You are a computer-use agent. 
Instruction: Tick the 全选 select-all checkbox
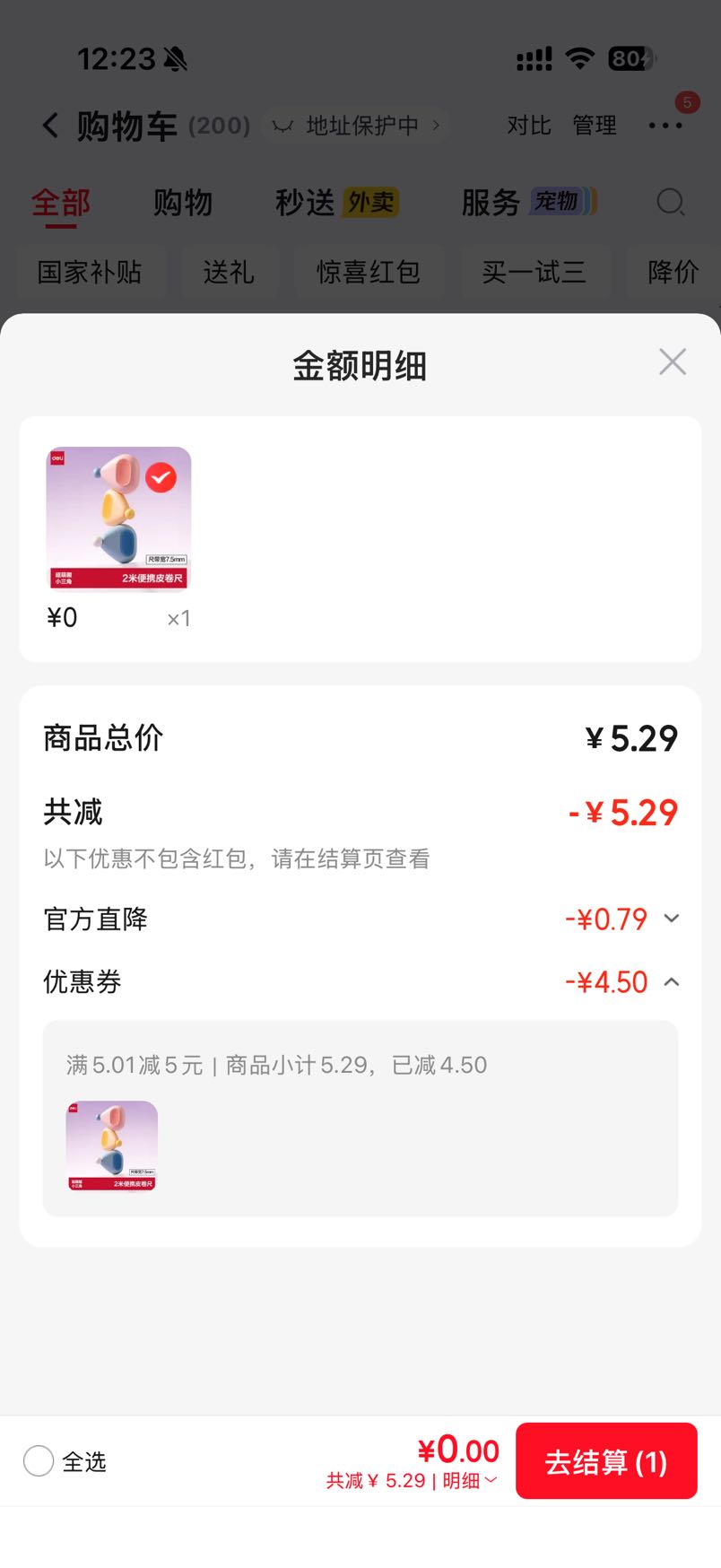point(39,1461)
